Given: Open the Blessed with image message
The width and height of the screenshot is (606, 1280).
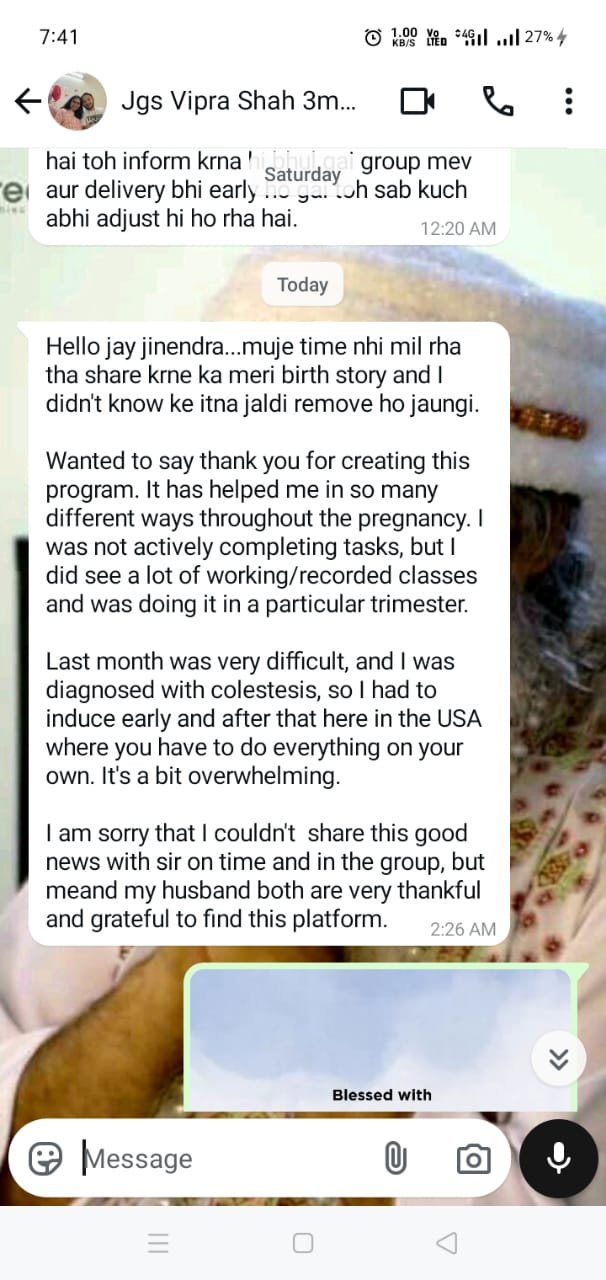Looking at the screenshot, I should 381,1037.
